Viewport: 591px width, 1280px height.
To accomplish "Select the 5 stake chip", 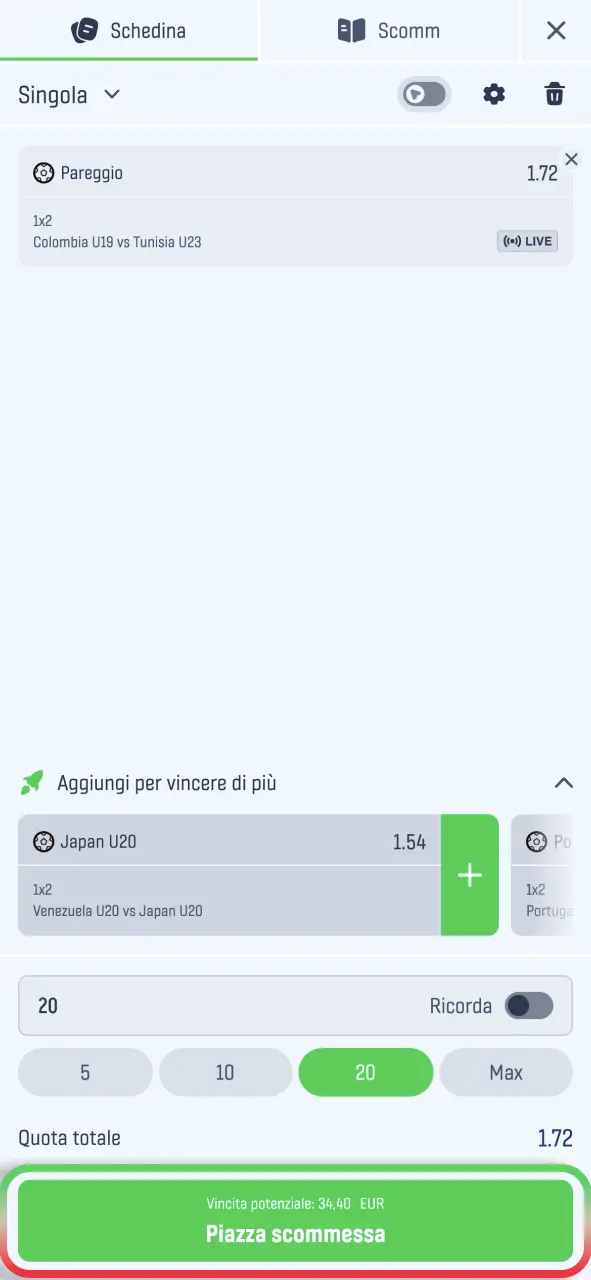I will tap(85, 1073).
